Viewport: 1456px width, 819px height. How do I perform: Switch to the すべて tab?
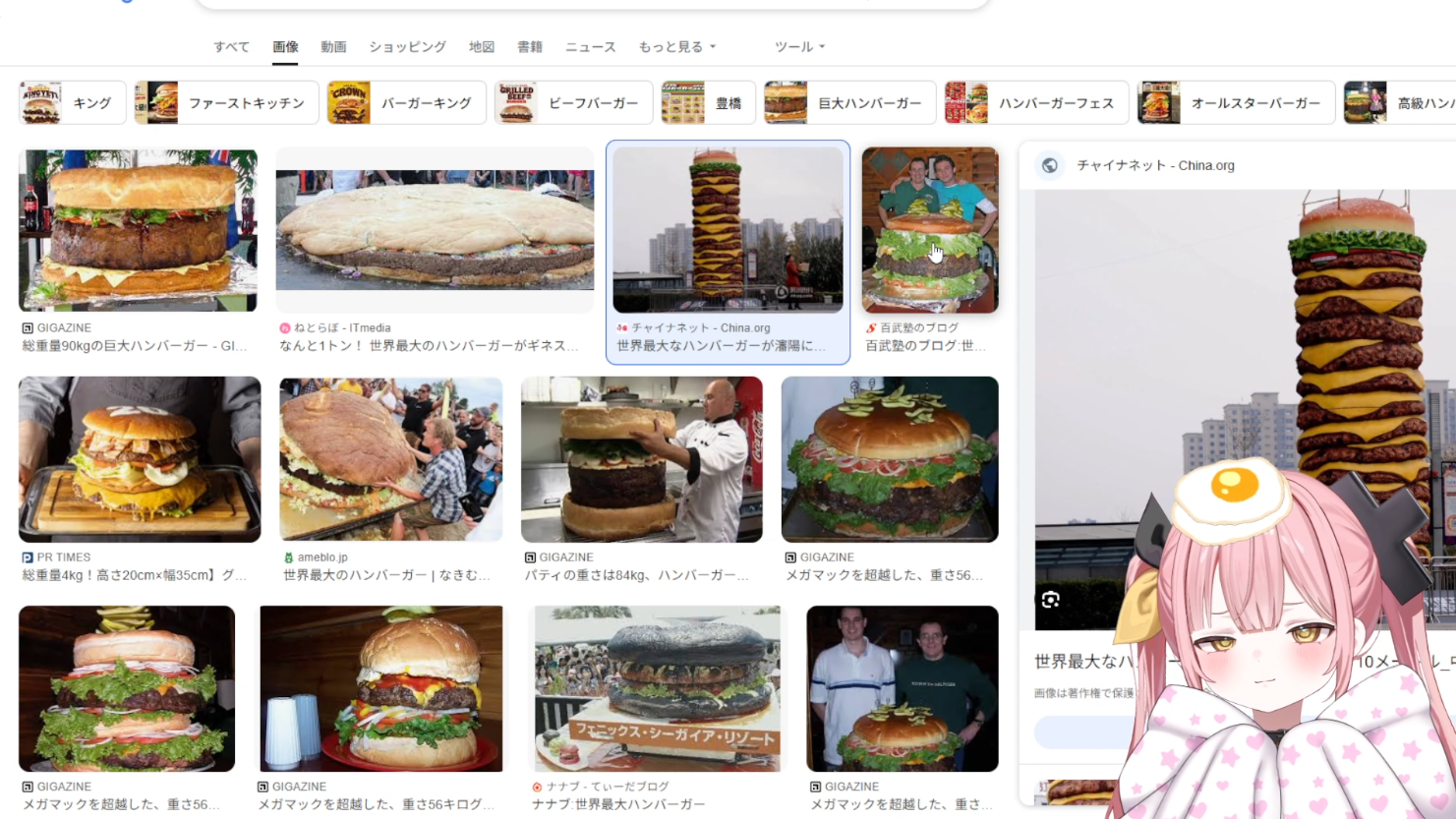coord(231,47)
